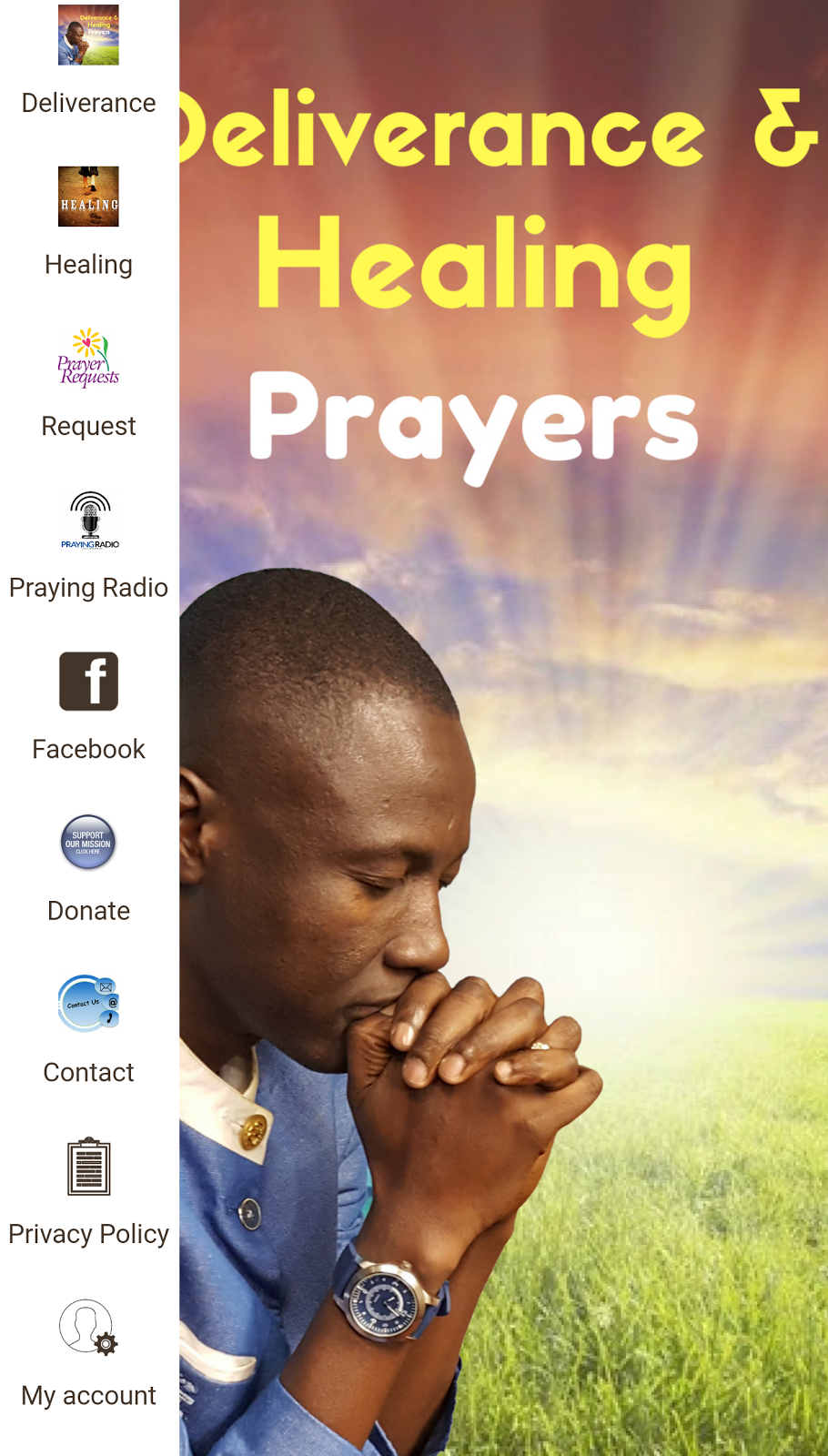Visit the Facebook page link

point(88,749)
